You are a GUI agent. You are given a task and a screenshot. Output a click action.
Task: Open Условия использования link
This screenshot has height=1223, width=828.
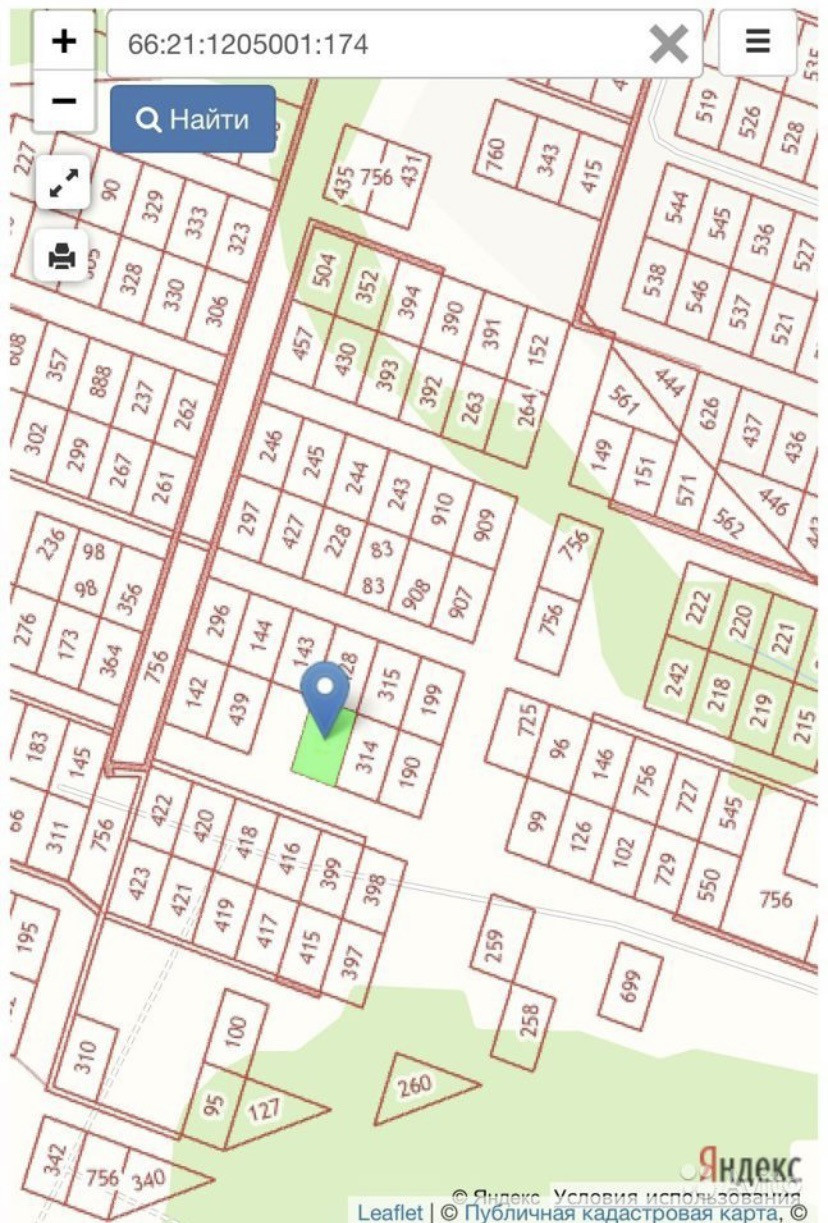pyautogui.click(x=678, y=1196)
